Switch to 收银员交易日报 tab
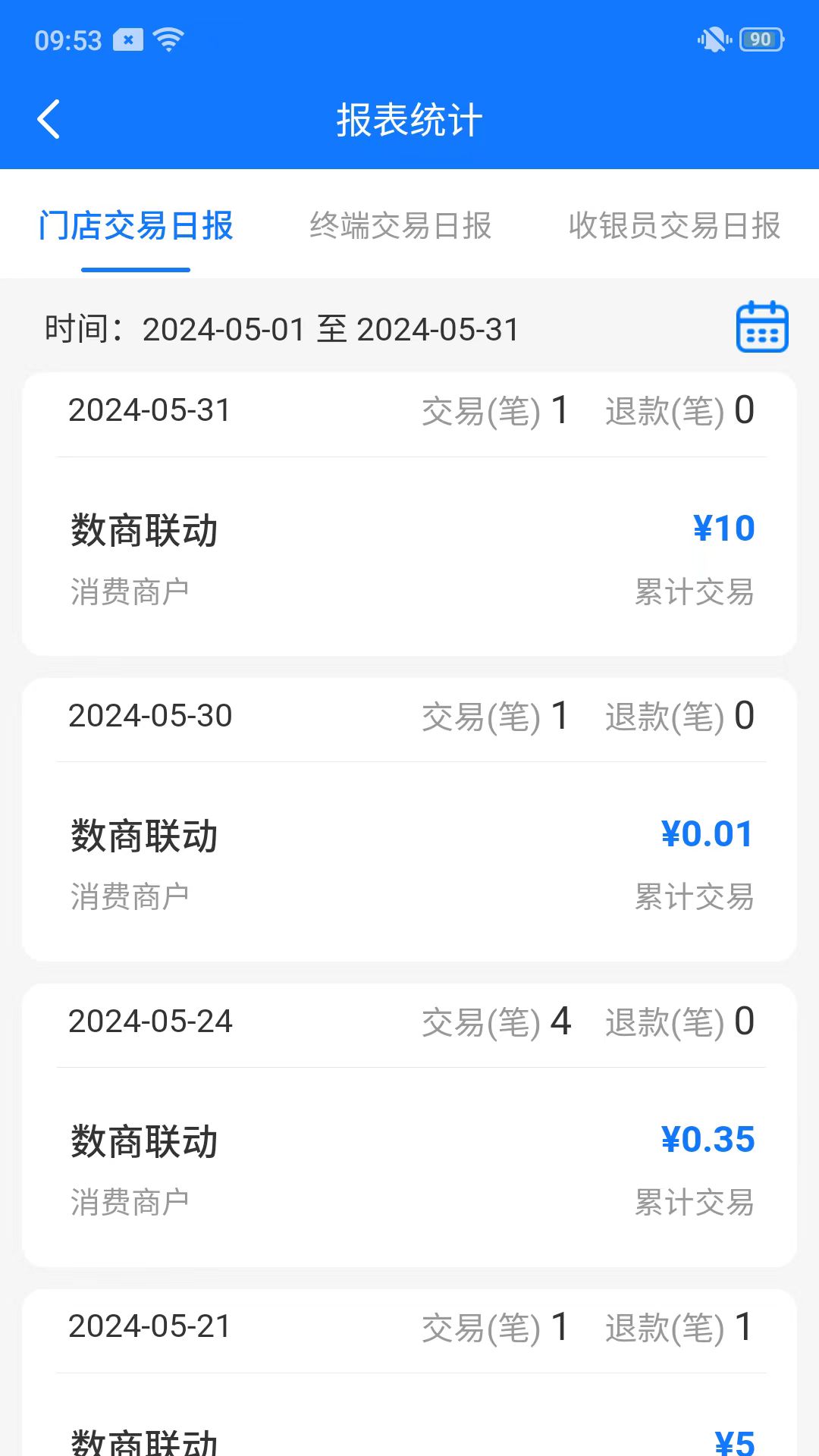The image size is (819, 1456). click(x=674, y=226)
